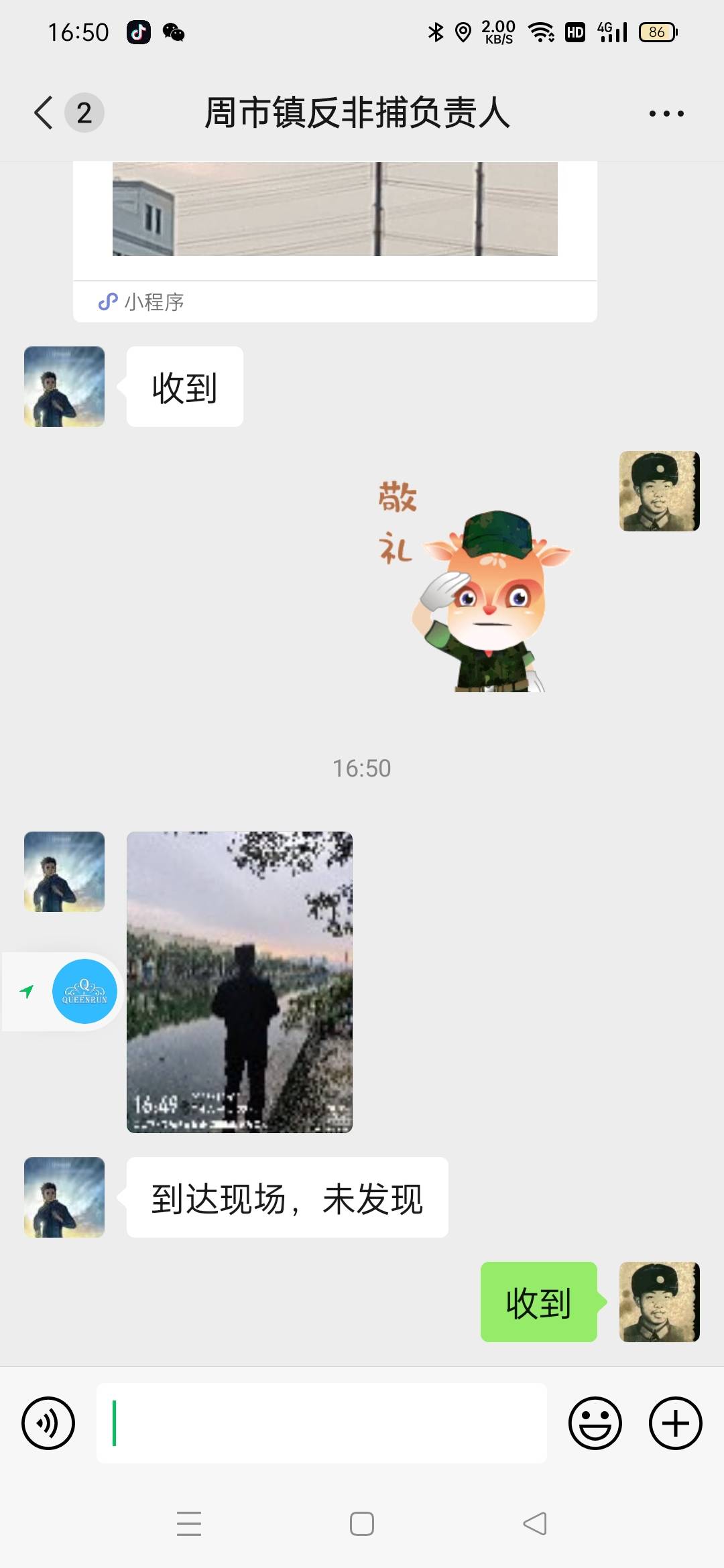Screen dimensions: 724x1568
Task: Switch to voice message input
Action: pos(48,1423)
